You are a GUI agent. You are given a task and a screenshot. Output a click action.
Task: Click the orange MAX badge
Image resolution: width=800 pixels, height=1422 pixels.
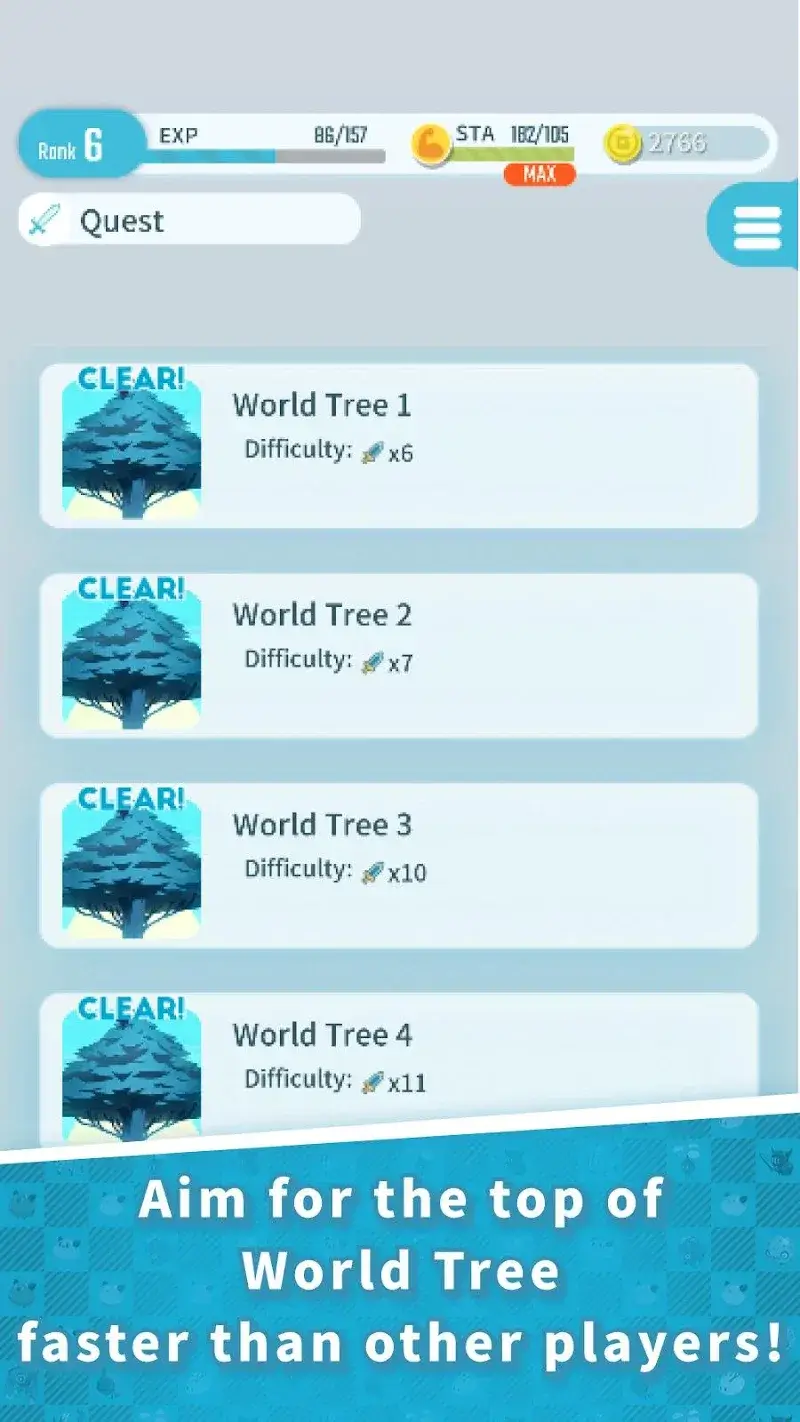click(540, 174)
